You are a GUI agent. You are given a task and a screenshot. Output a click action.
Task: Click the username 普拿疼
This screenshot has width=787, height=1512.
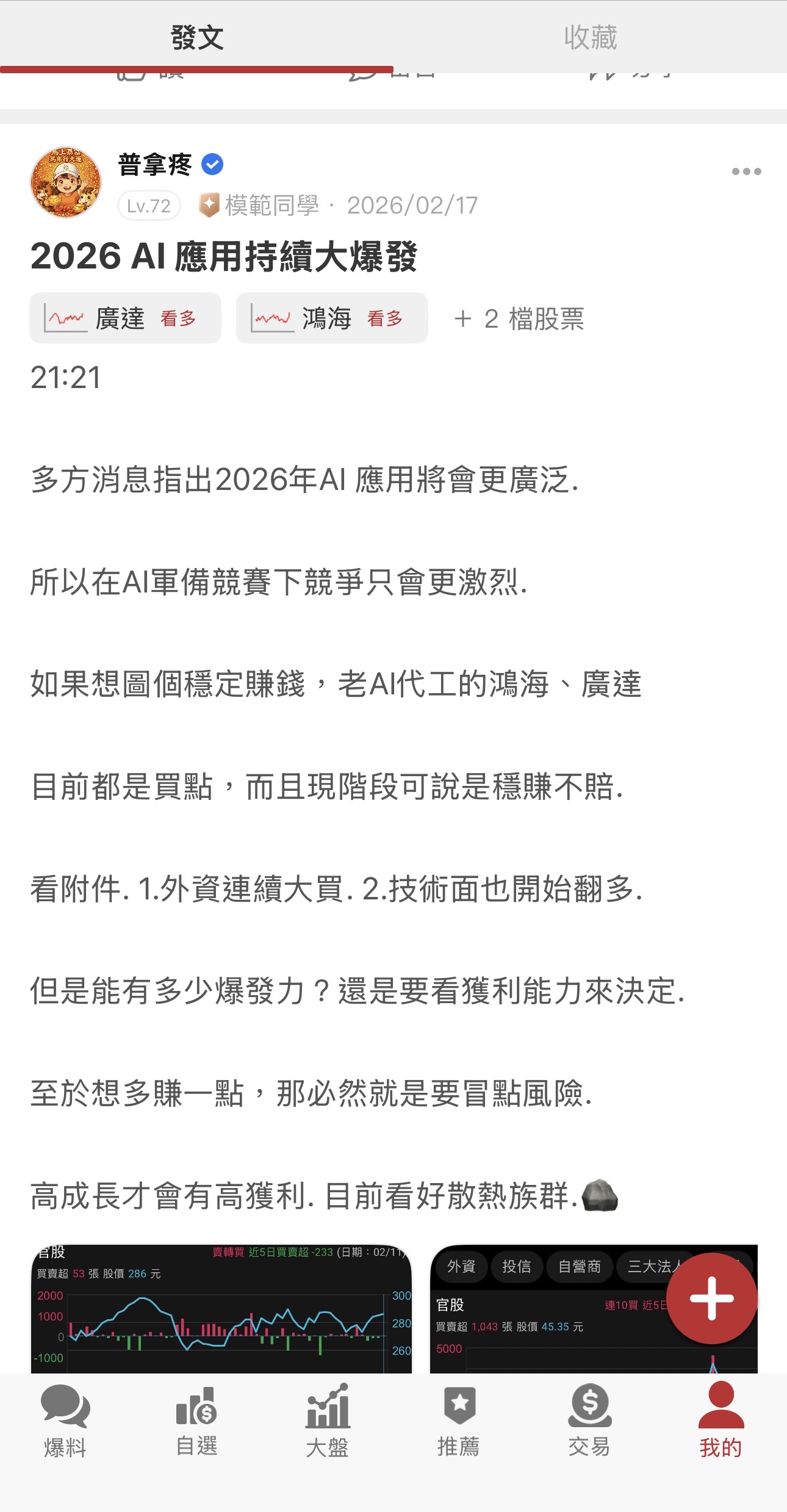tap(153, 163)
